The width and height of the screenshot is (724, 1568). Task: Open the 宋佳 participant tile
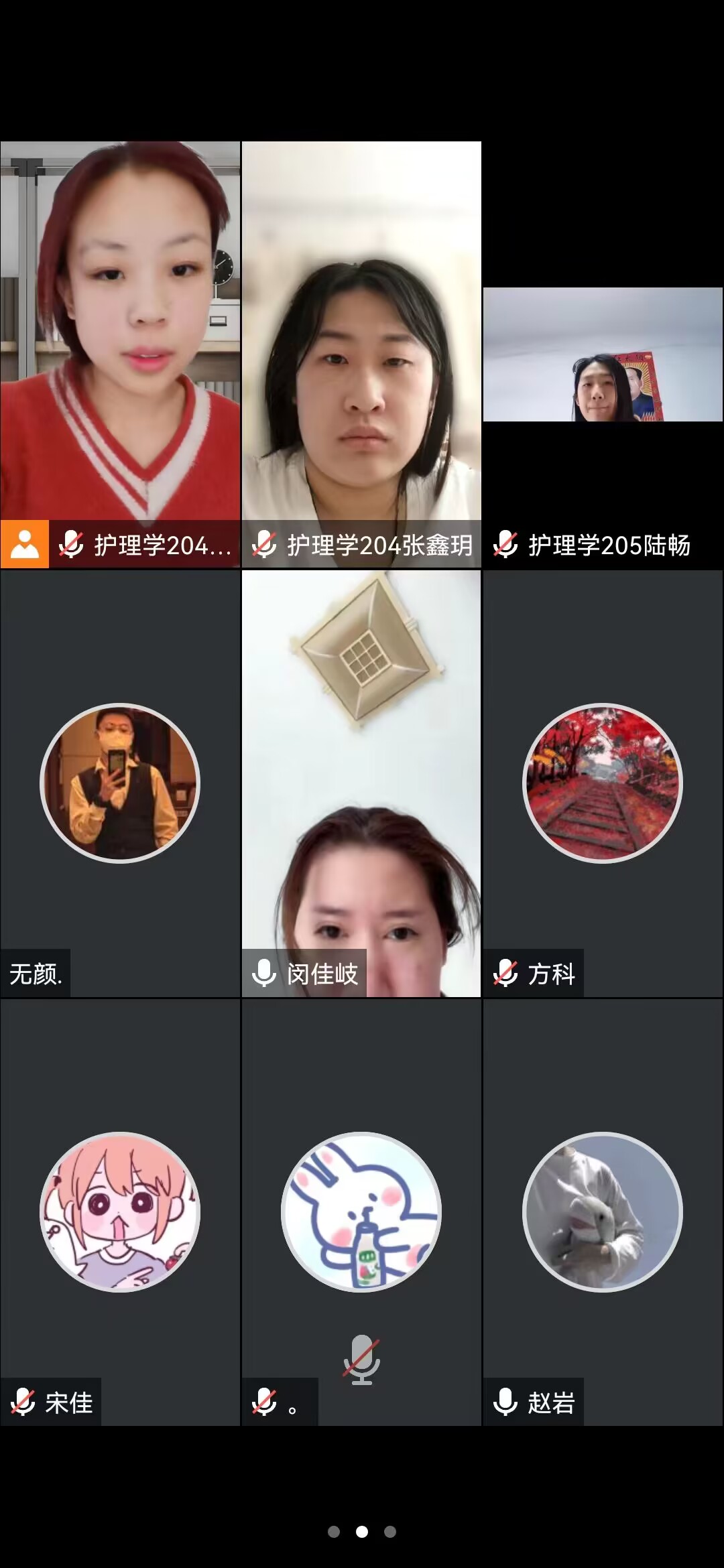(120, 1212)
